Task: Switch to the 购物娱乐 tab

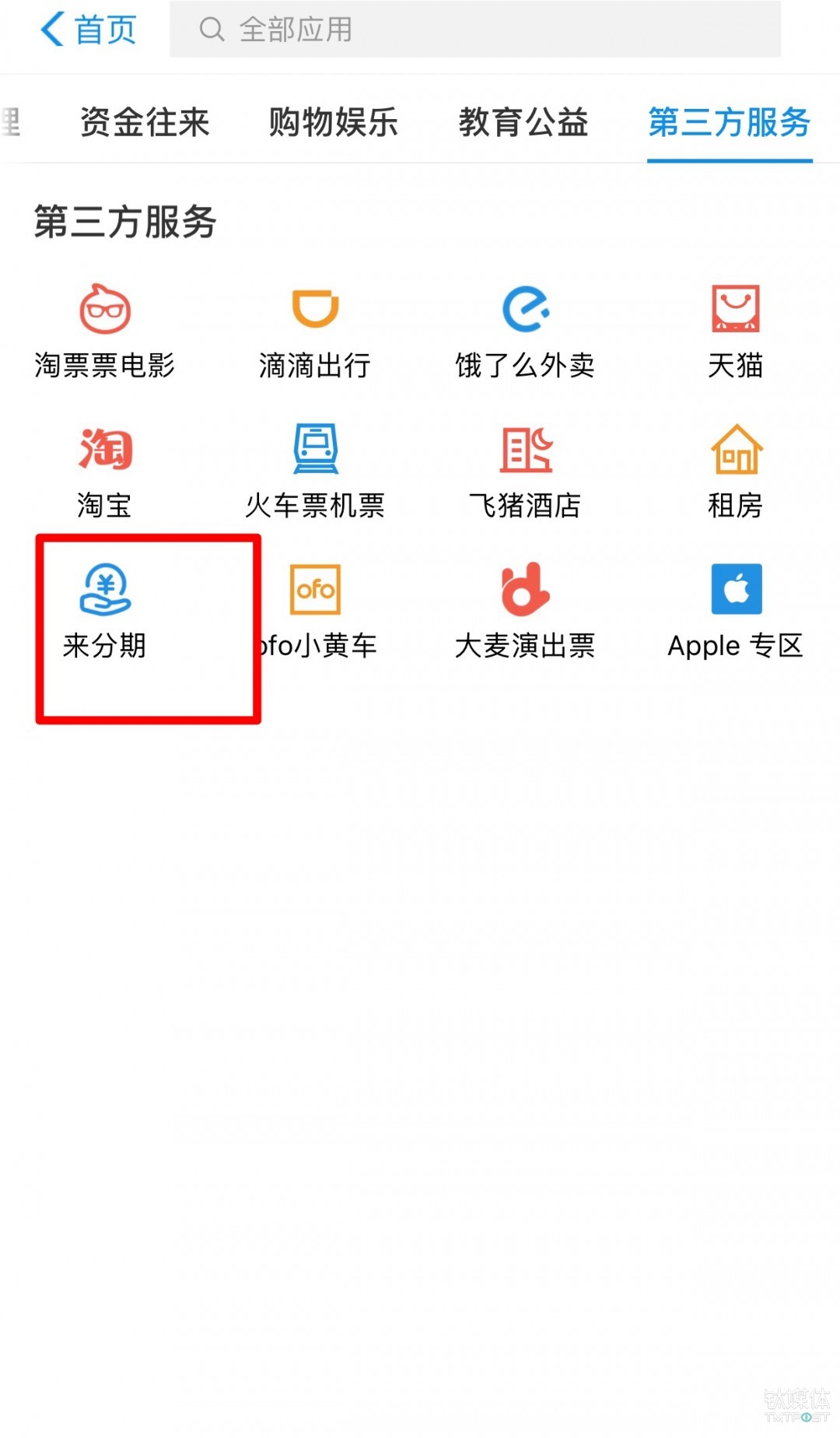Action: coord(334,122)
